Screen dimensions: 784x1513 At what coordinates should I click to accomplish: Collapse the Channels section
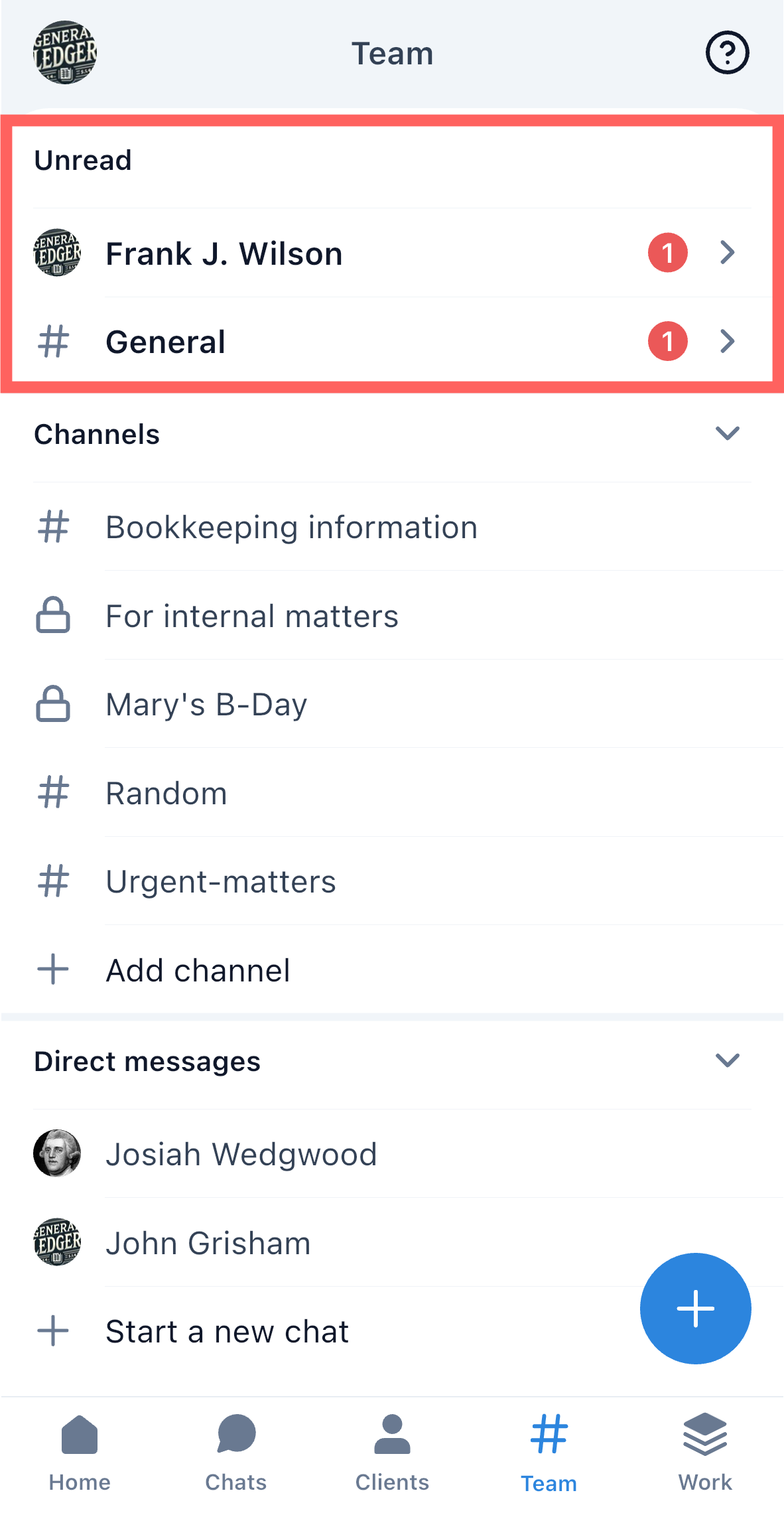727,433
